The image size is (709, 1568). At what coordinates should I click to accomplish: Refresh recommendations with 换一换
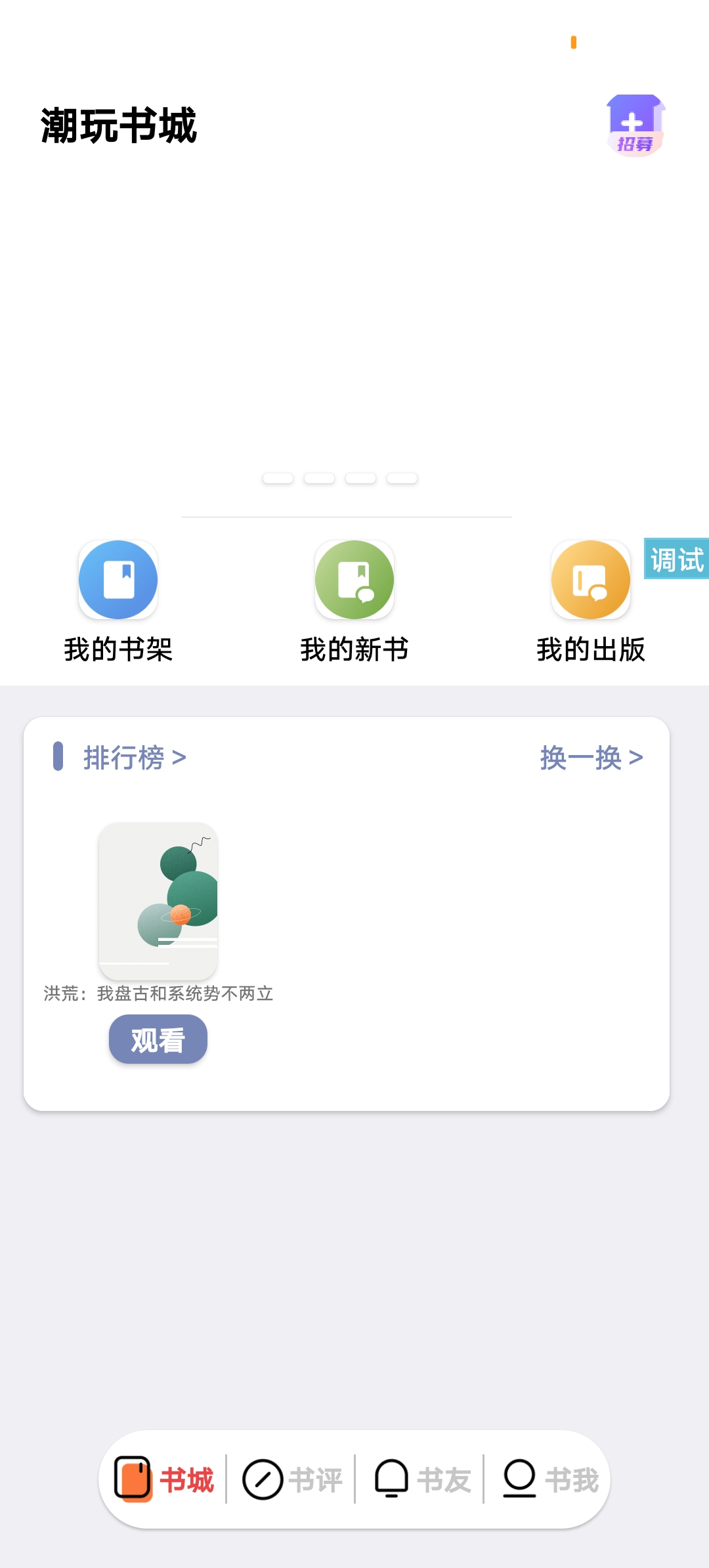[x=591, y=758]
